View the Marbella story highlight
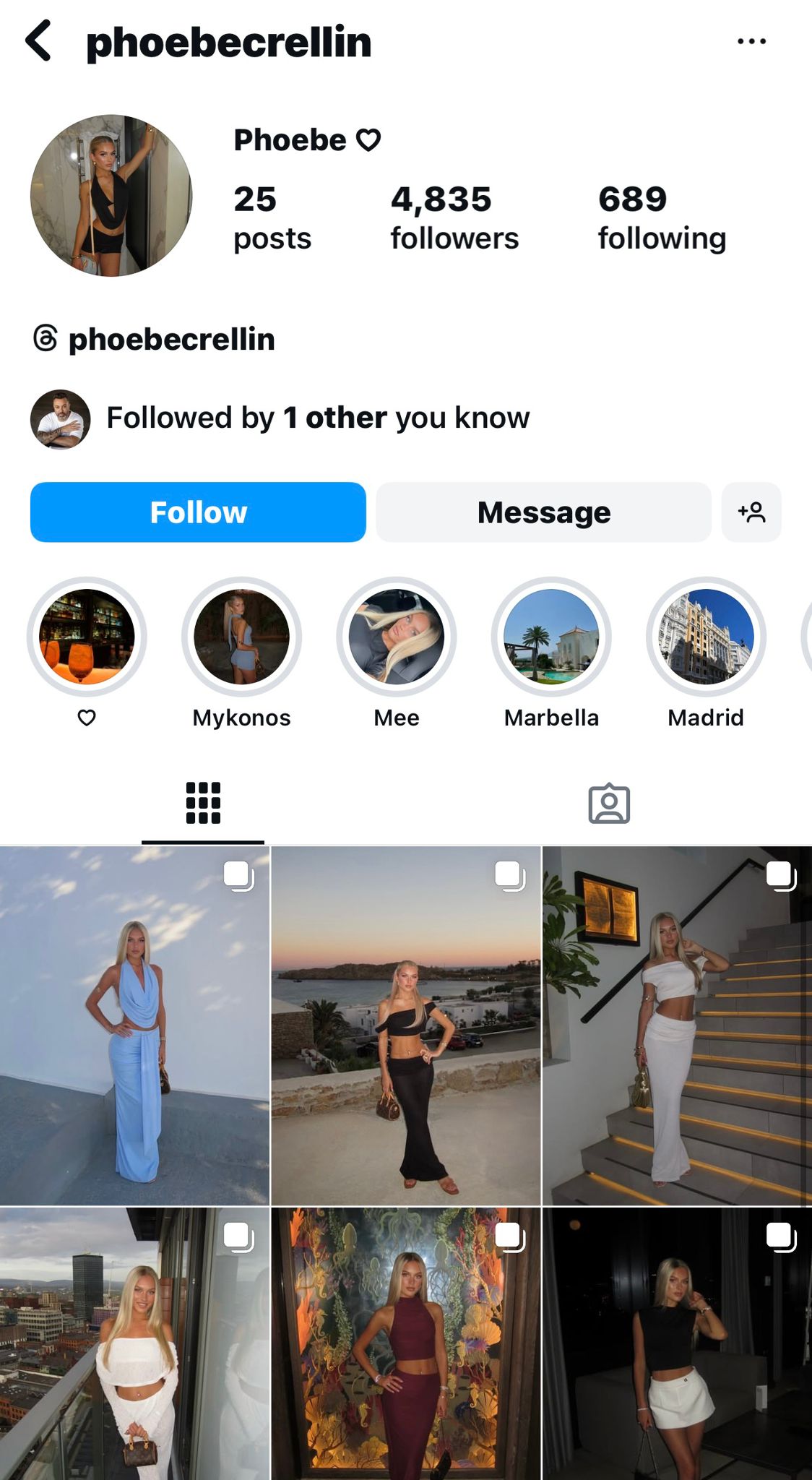This screenshot has height=1480, width=812. pyautogui.click(x=551, y=637)
